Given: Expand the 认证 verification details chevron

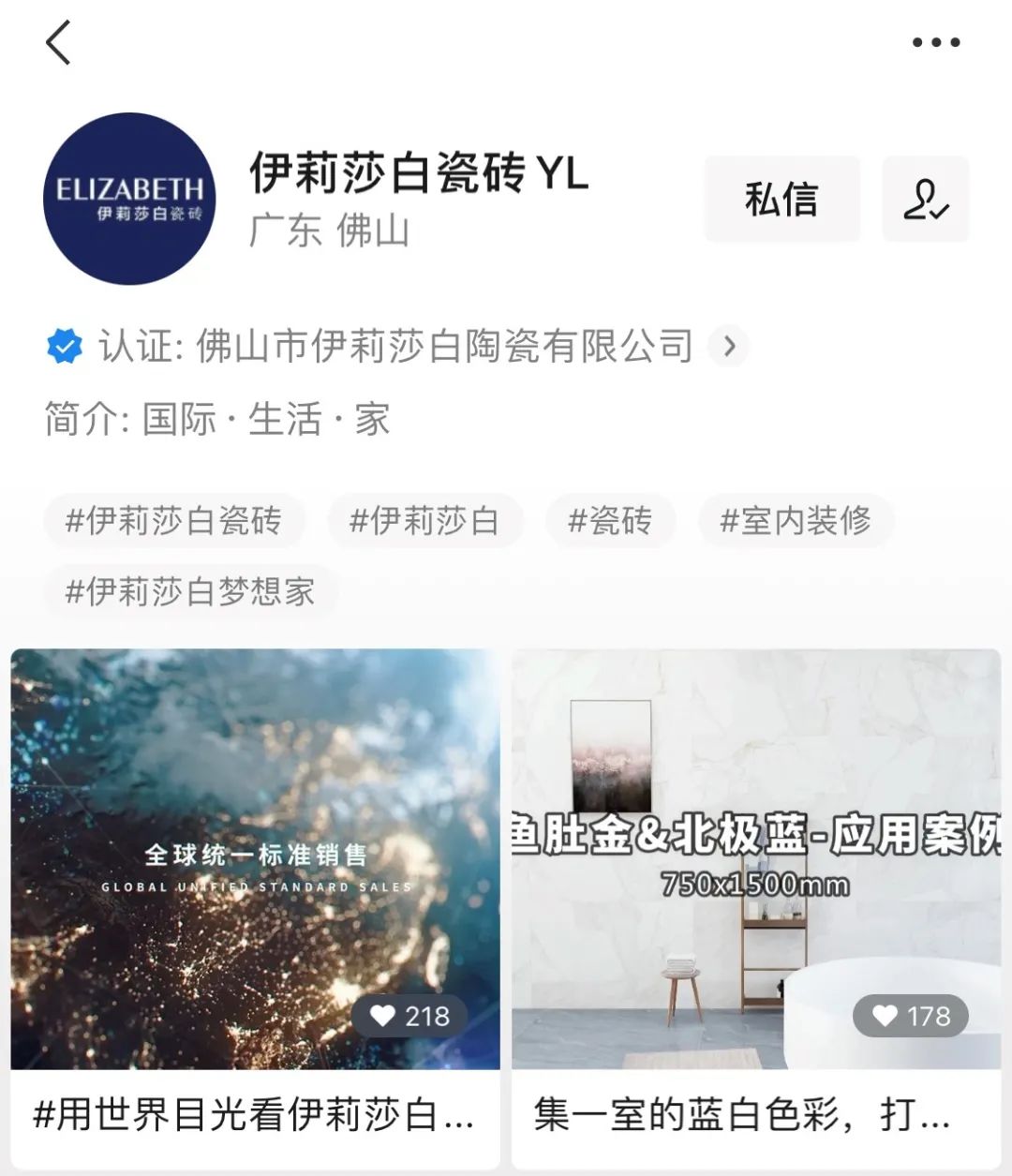Looking at the screenshot, I should pyautogui.click(x=729, y=347).
